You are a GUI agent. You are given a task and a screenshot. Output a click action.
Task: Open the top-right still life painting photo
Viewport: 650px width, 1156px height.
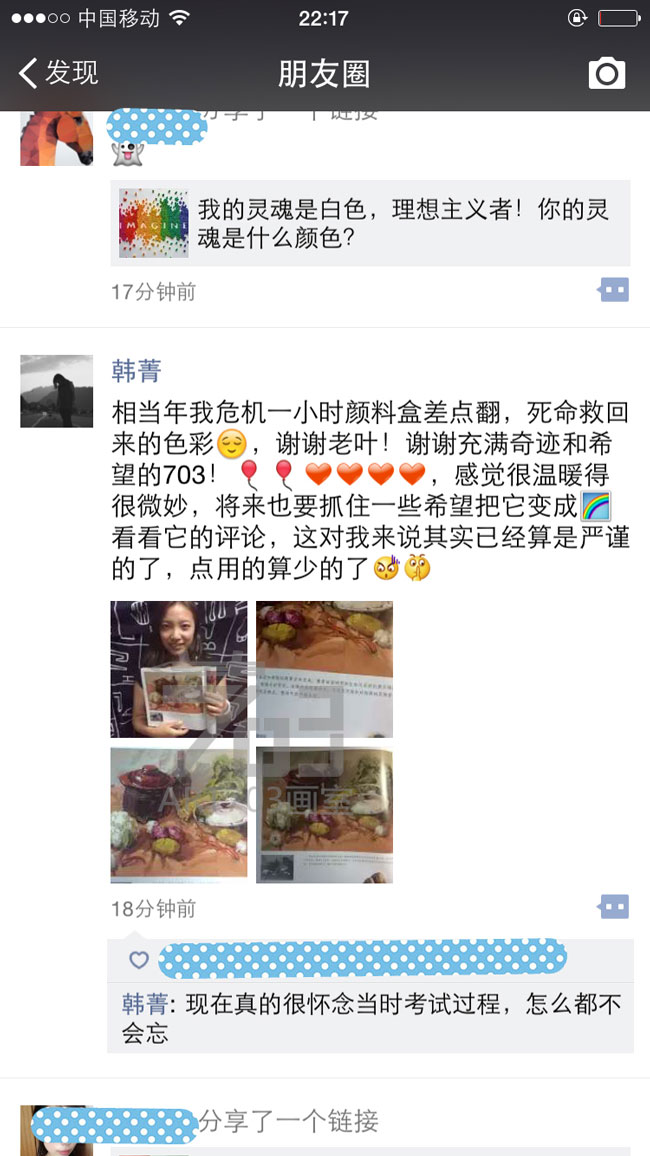pos(324,669)
